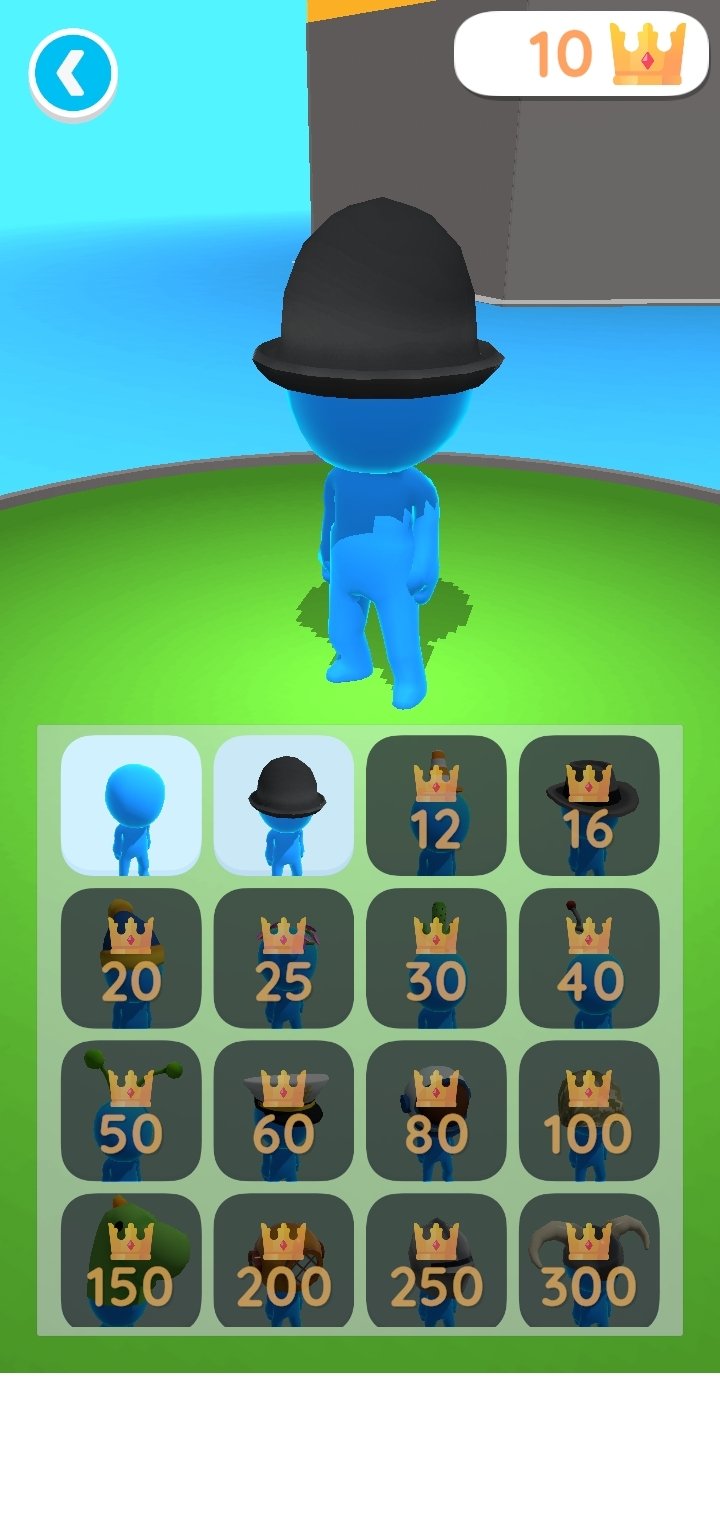Unlock the hat costing 20 crowns
Viewport: 720px width, 1520px height.
point(131,958)
